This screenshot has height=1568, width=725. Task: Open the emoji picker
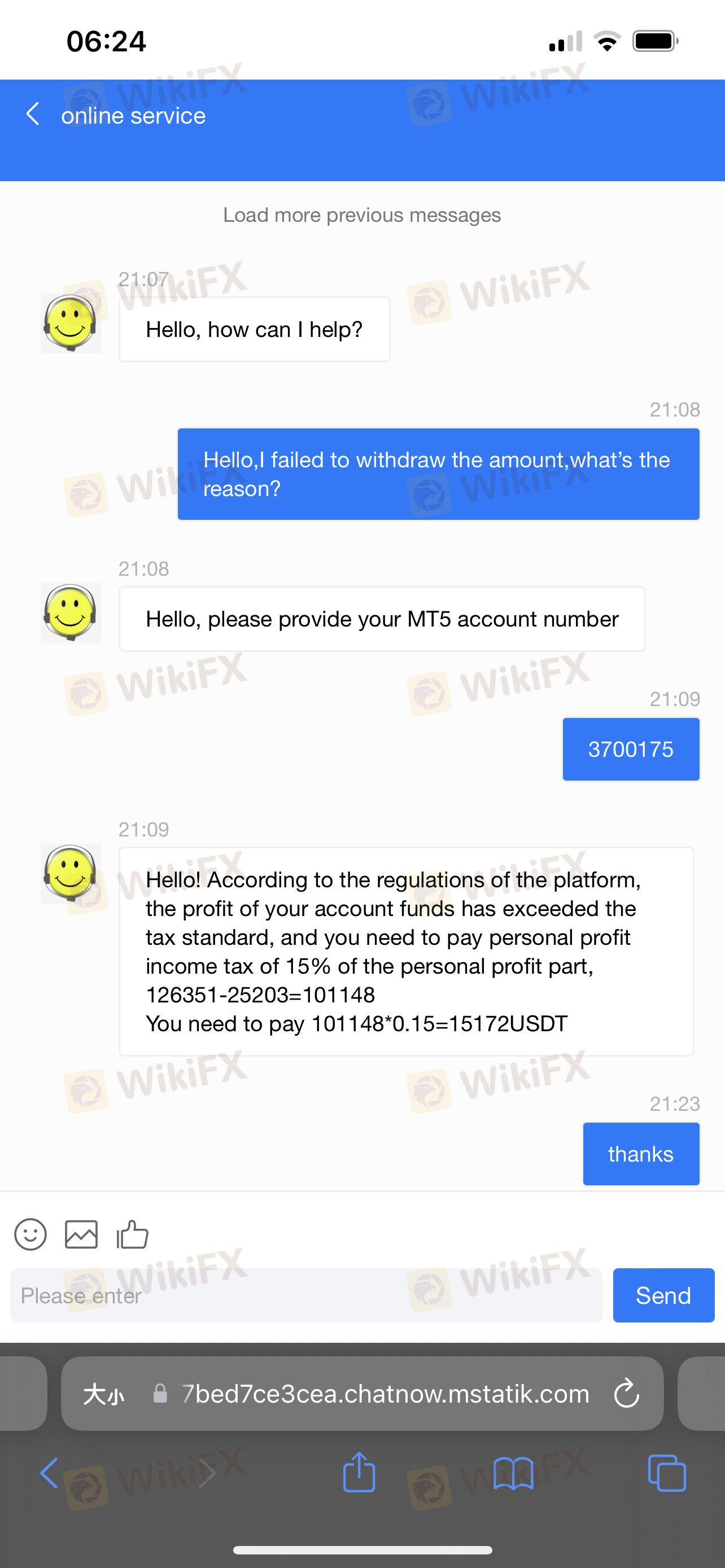point(30,1234)
